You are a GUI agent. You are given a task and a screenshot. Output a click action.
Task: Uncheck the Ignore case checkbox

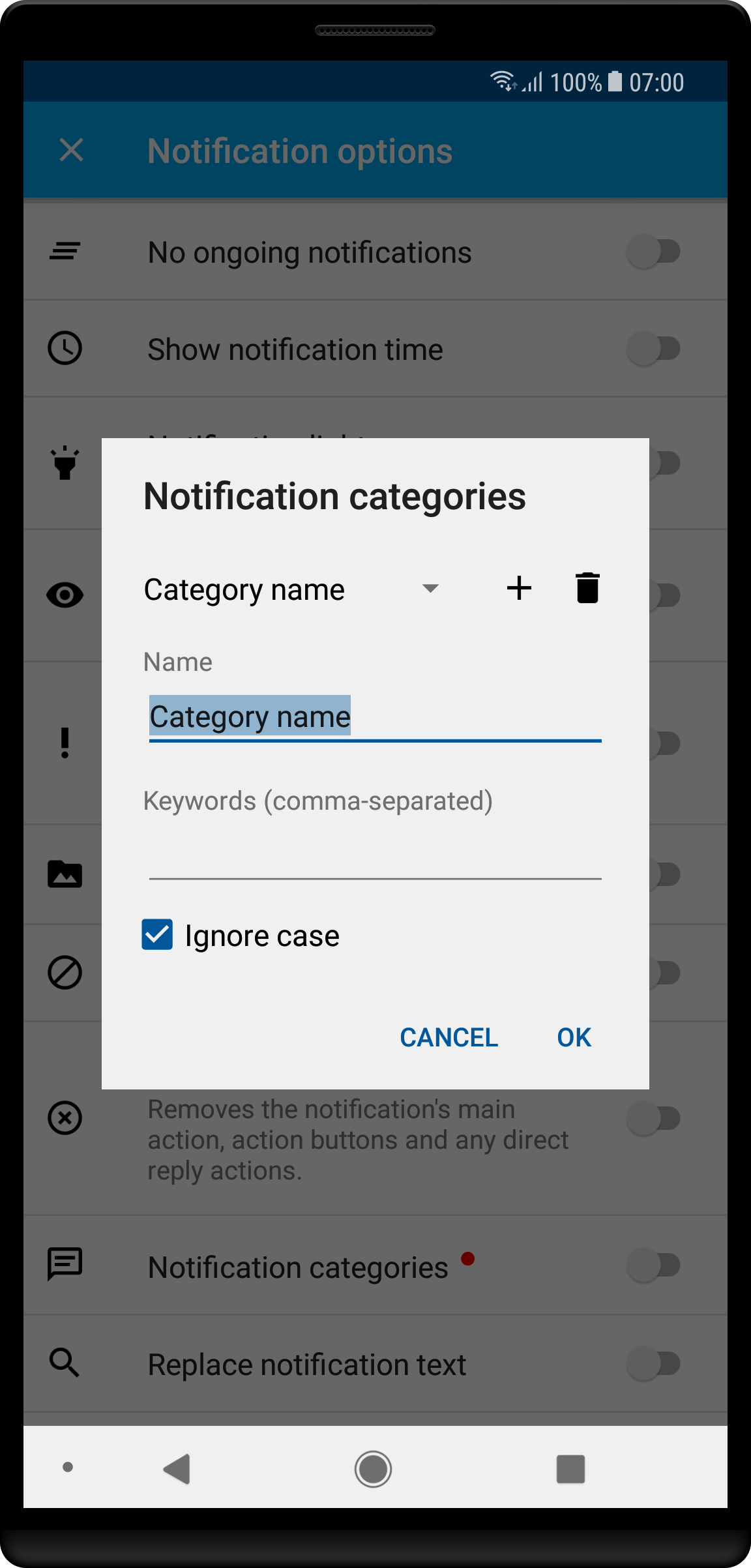(x=158, y=935)
